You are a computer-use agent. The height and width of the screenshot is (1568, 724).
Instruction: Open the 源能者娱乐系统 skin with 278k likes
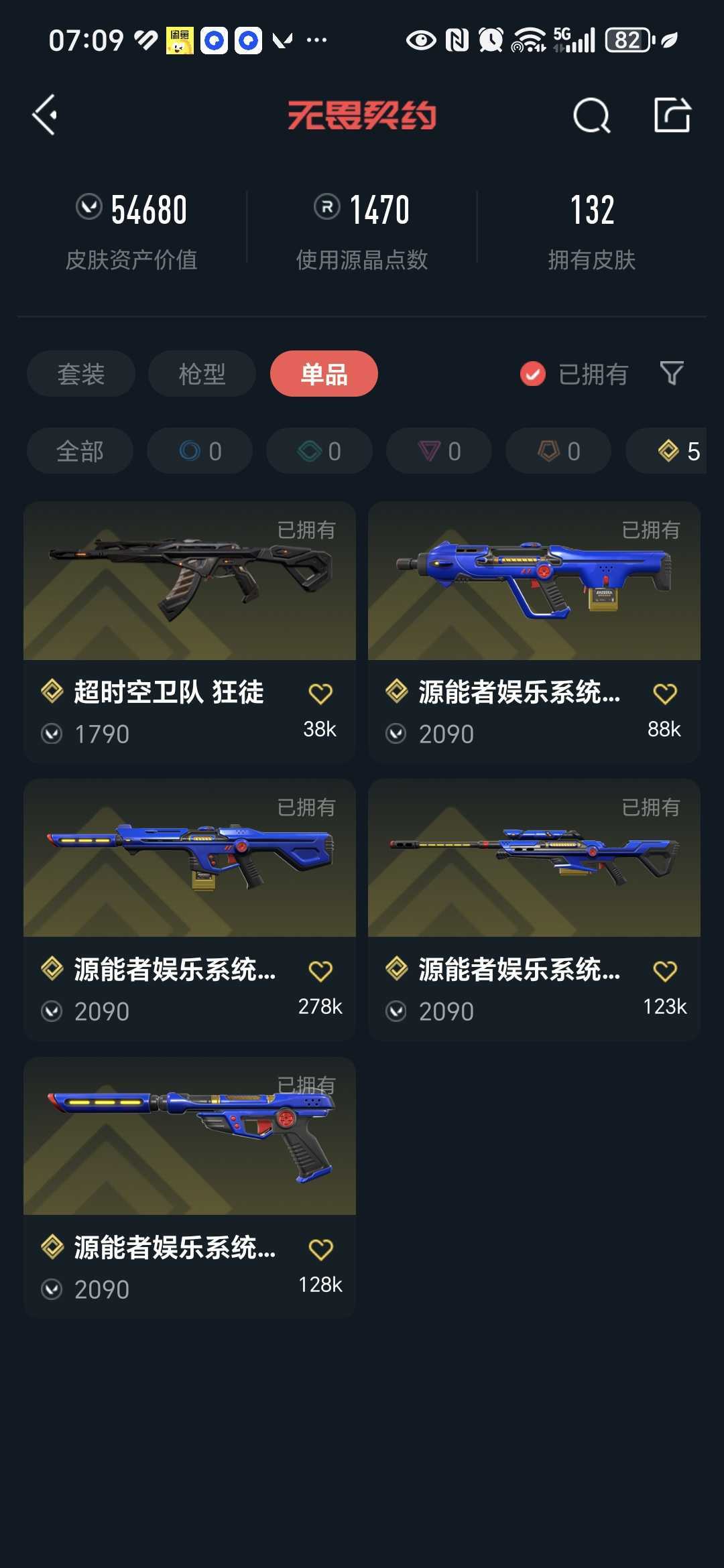[190, 909]
